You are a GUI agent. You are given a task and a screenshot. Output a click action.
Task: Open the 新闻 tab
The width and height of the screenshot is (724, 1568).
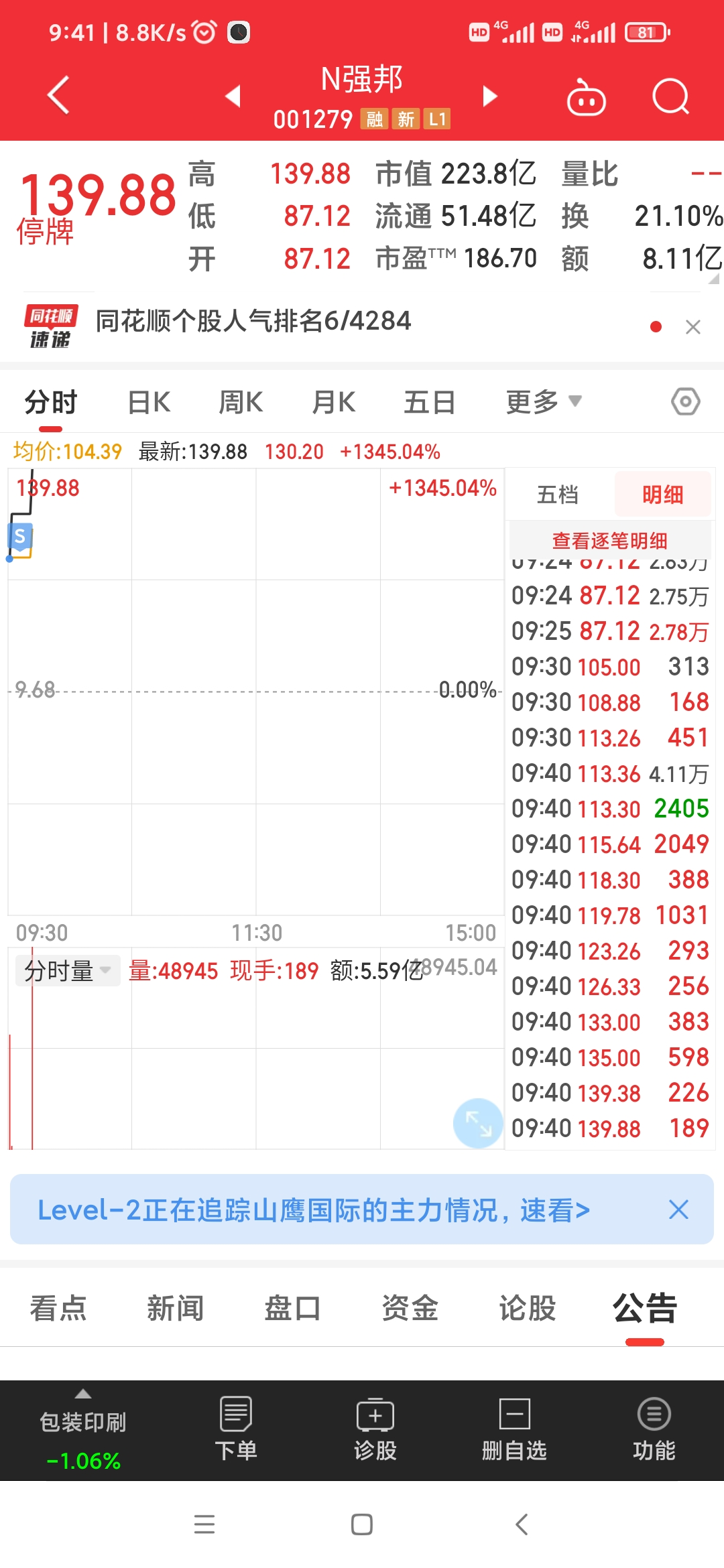pos(176,1308)
